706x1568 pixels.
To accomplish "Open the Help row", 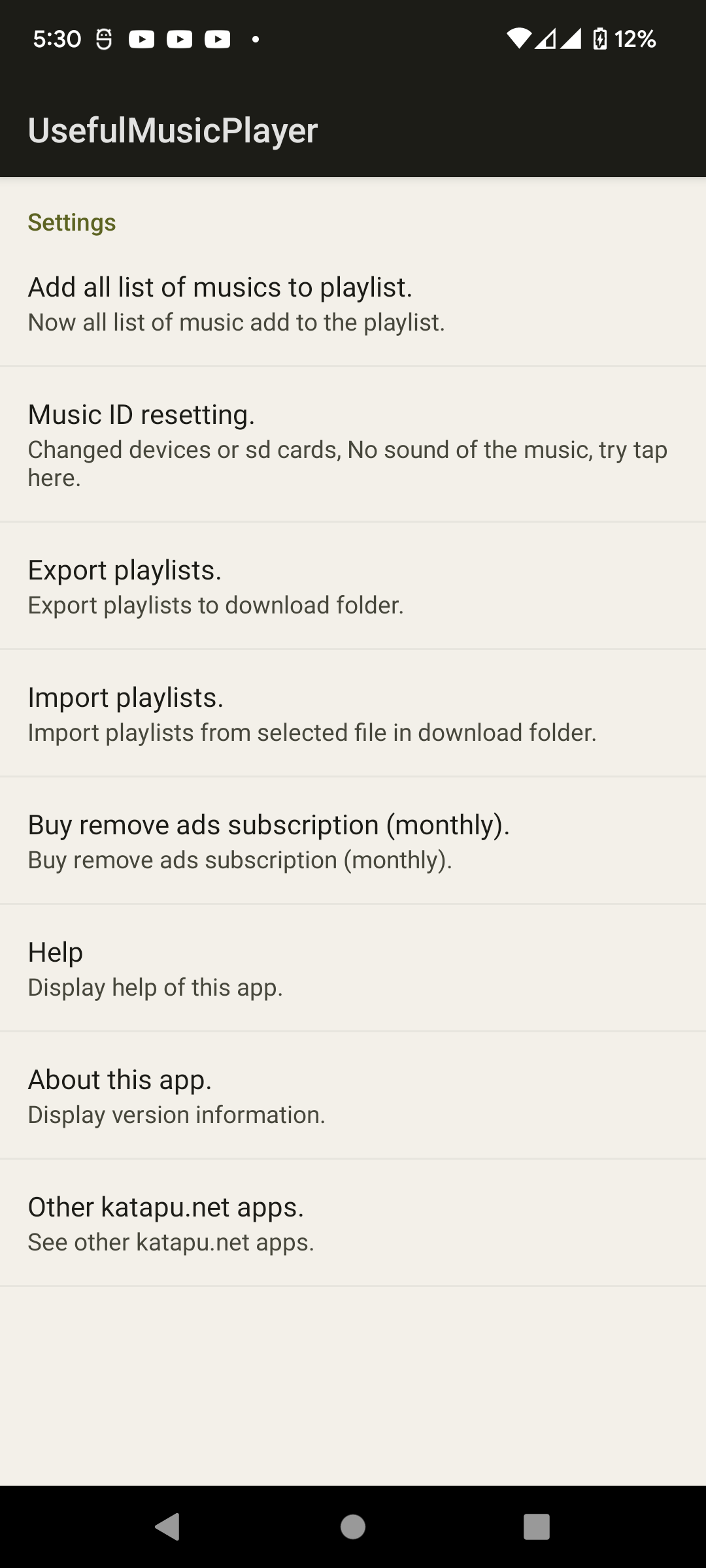I will coord(353,968).
